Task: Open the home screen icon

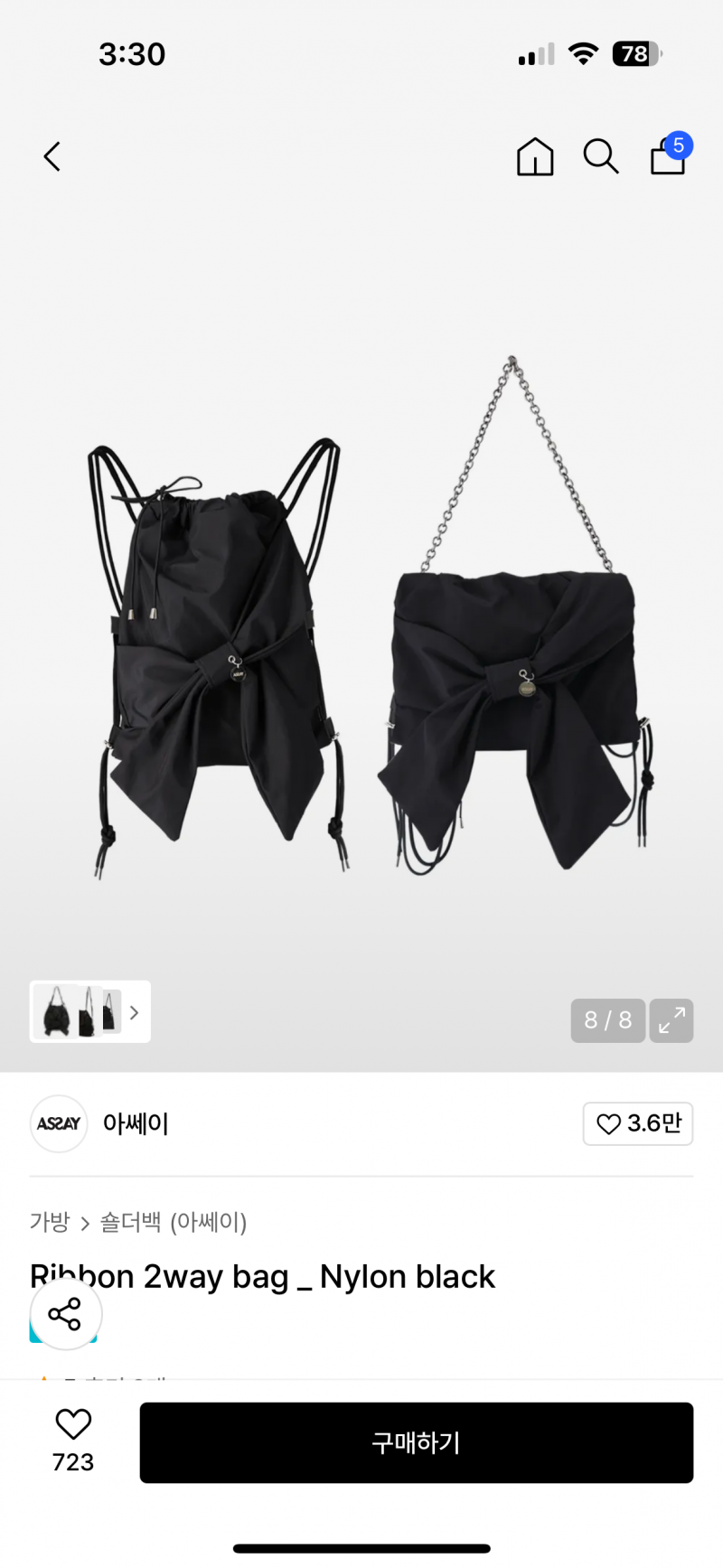Action: pyautogui.click(x=534, y=155)
